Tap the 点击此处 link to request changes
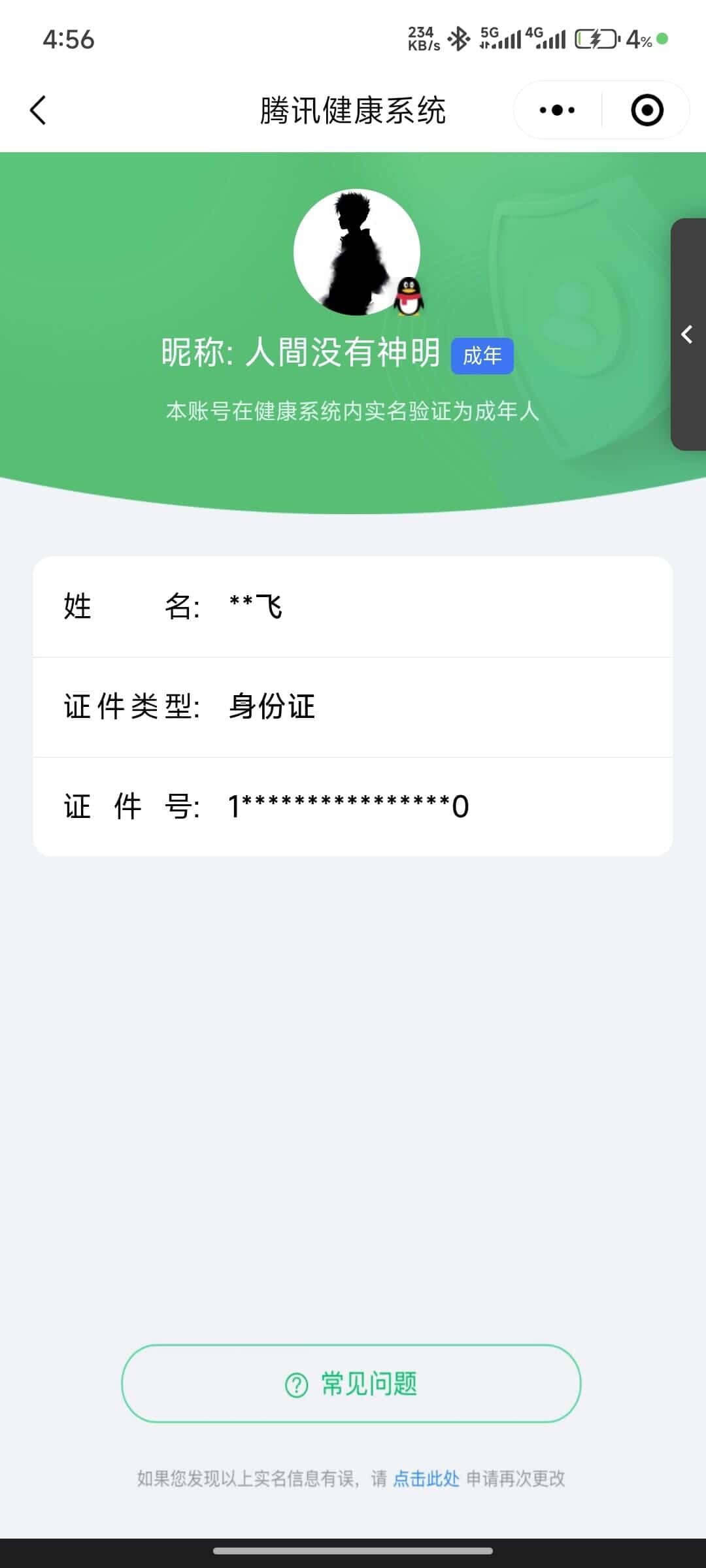 (426, 1478)
